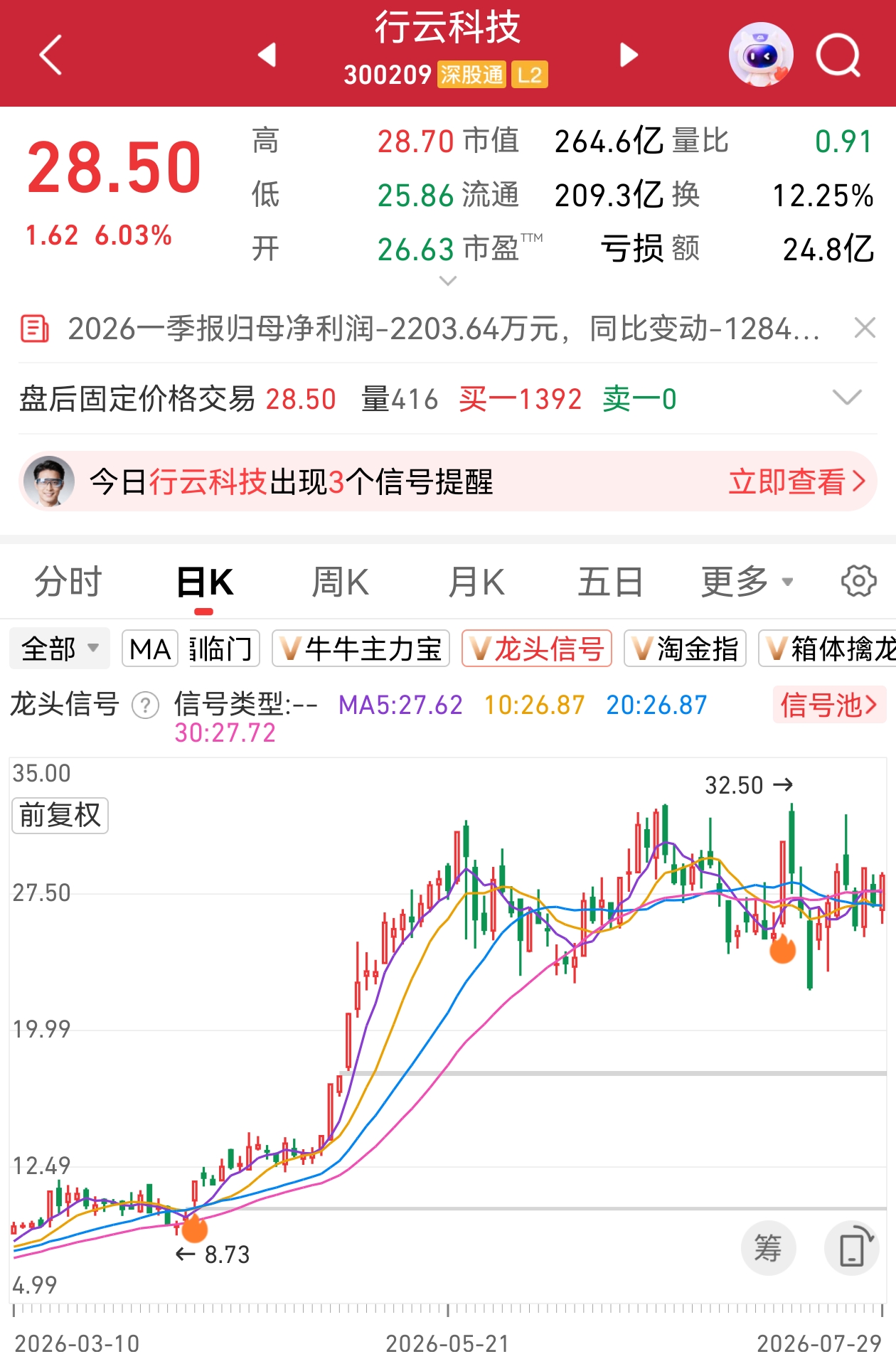Open the 更多 chart period dropdown

pyautogui.click(x=747, y=582)
